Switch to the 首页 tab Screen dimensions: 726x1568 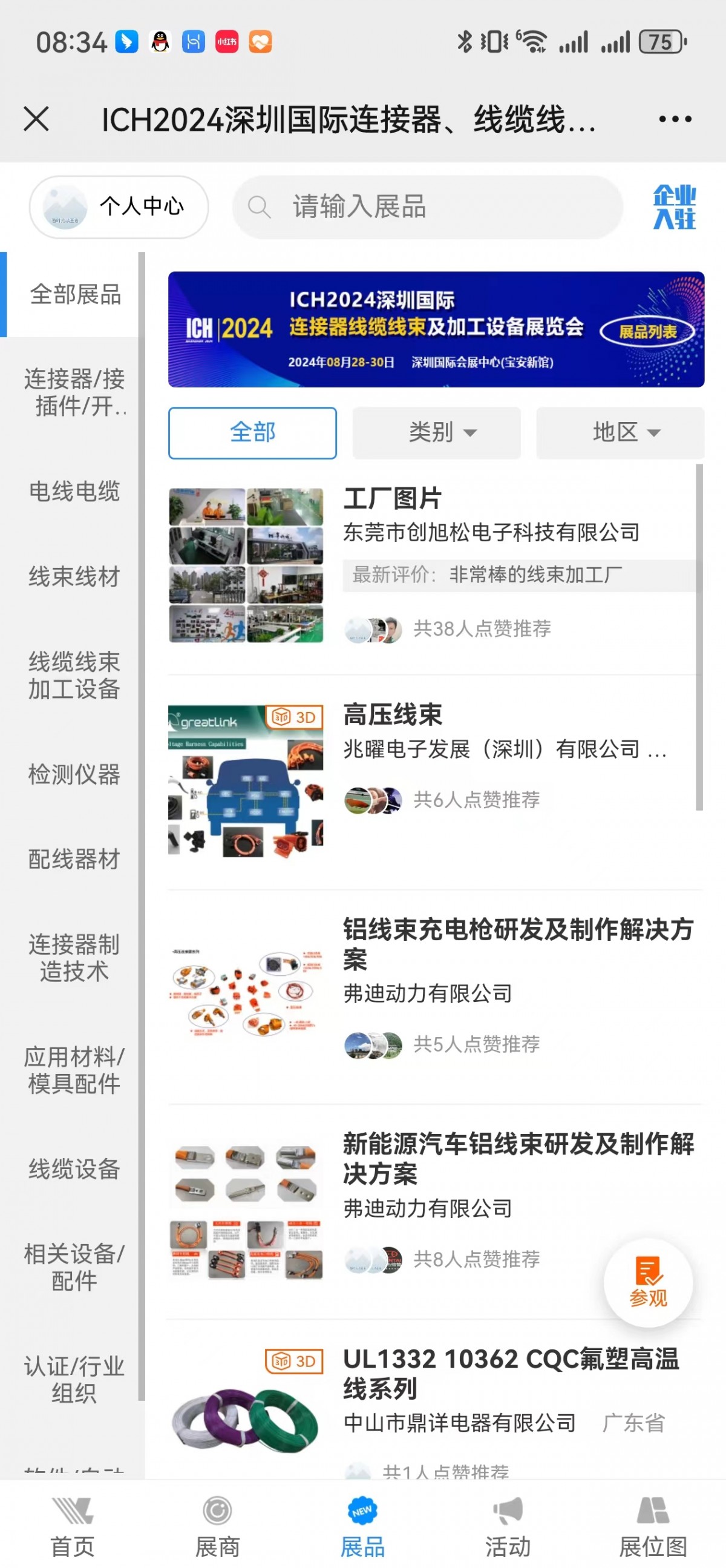(73, 1526)
